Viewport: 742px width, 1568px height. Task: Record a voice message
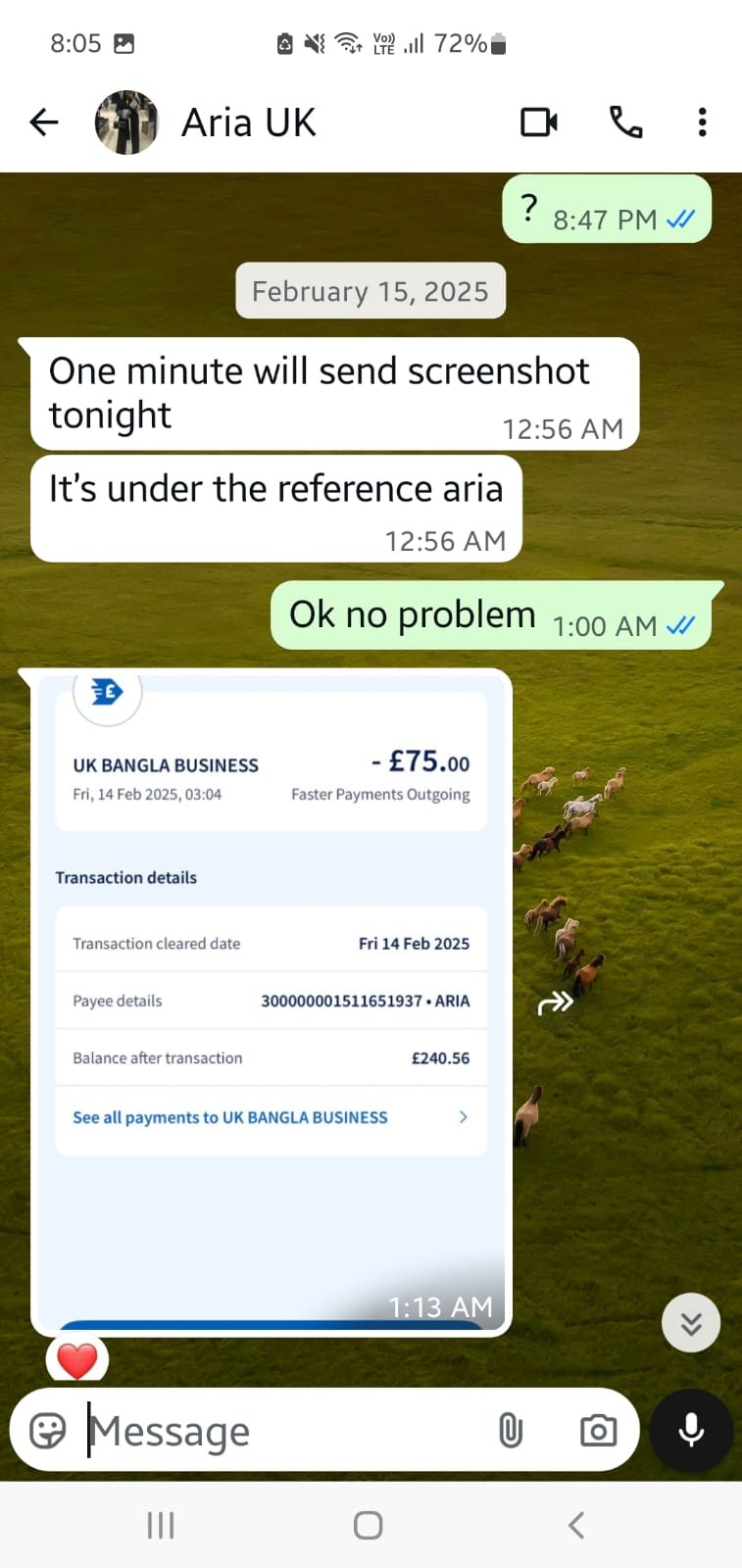[x=691, y=1431]
